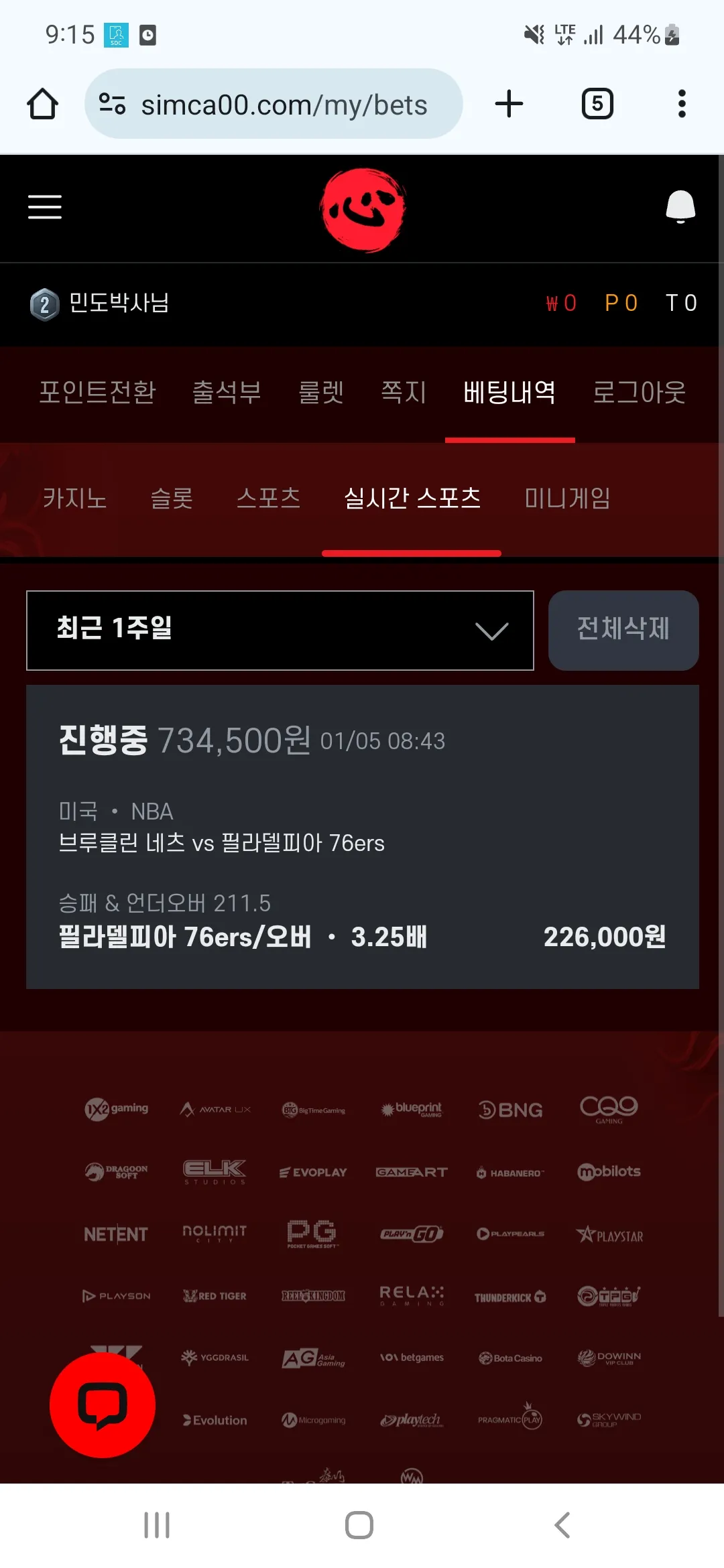Open the tab switcher showing 5
Screen dimensions: 724x1568
tap(597, 104)
